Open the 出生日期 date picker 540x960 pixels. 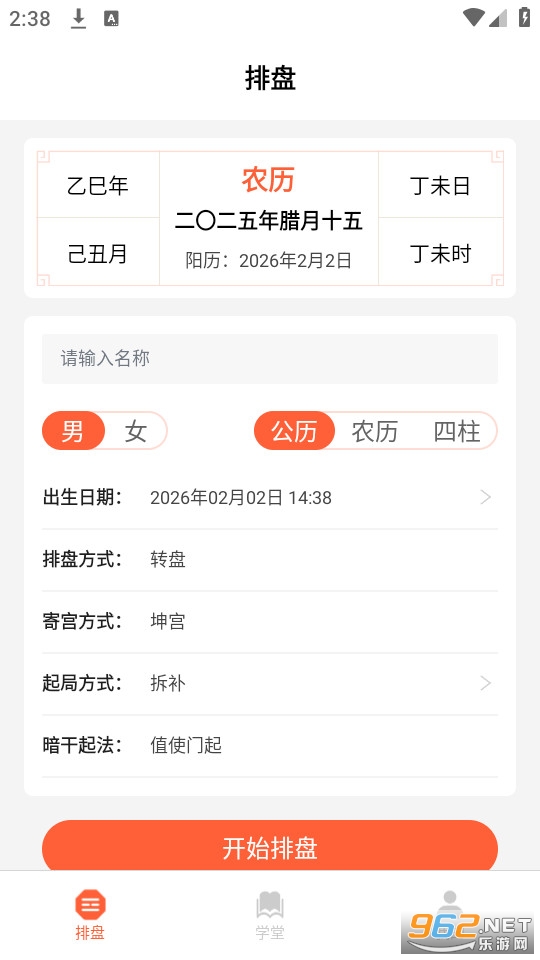pyautogui.click(x=269, y=498)
